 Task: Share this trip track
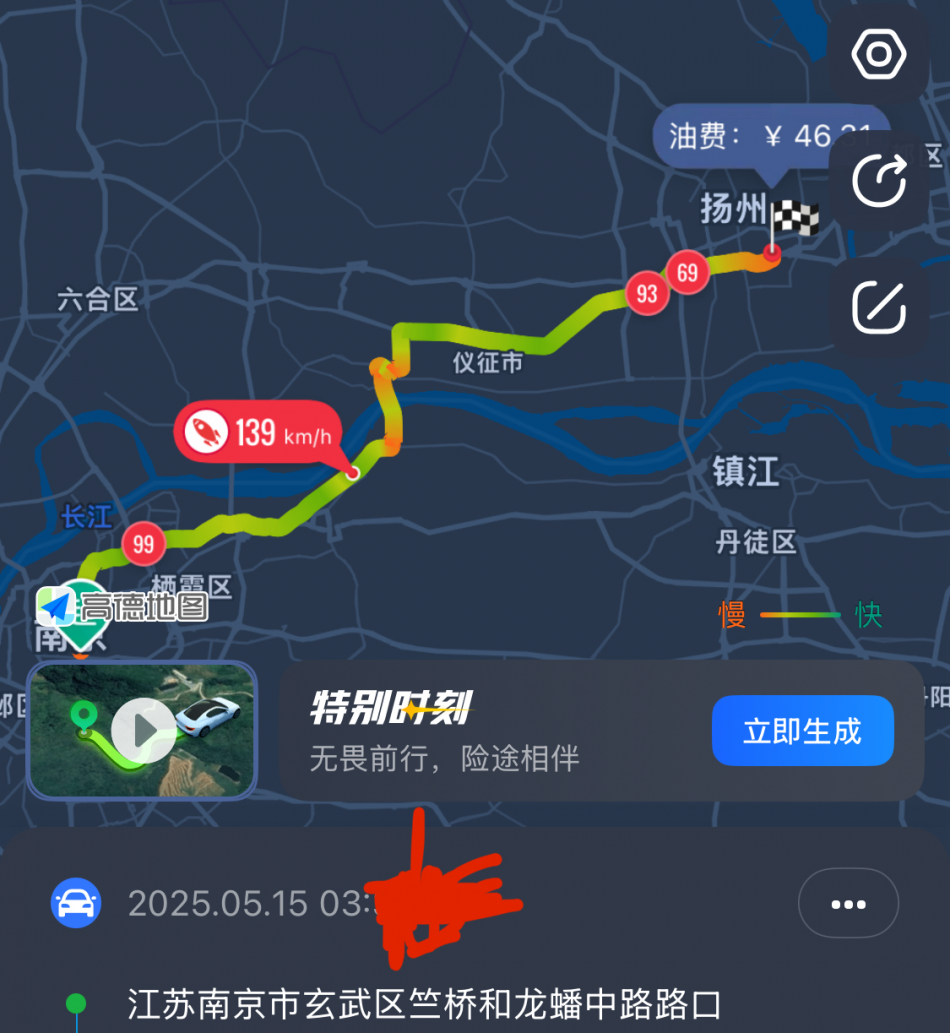click(879, 181)
